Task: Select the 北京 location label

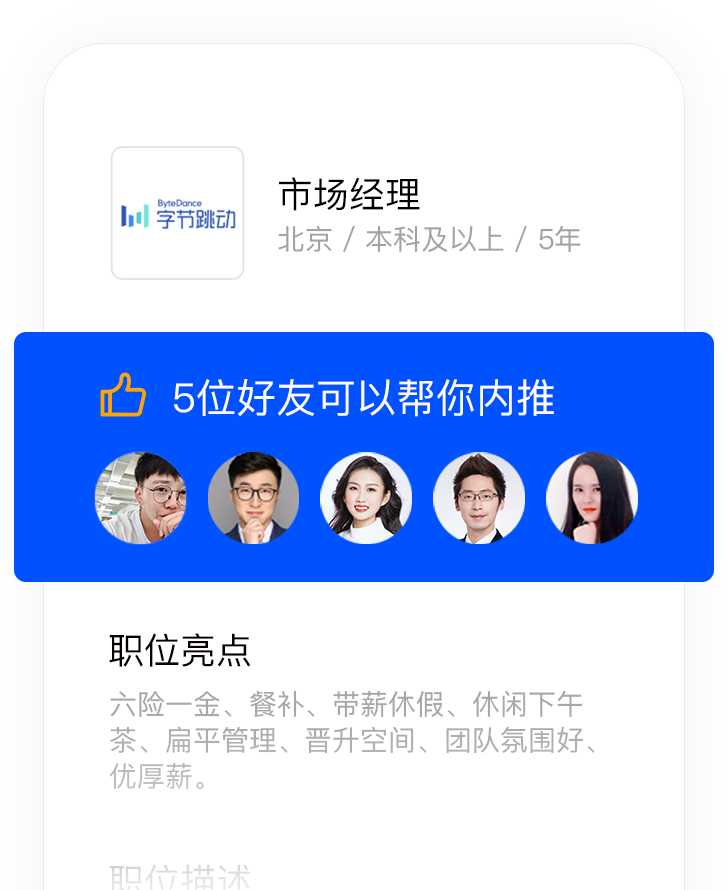Action: pos(305,240)
